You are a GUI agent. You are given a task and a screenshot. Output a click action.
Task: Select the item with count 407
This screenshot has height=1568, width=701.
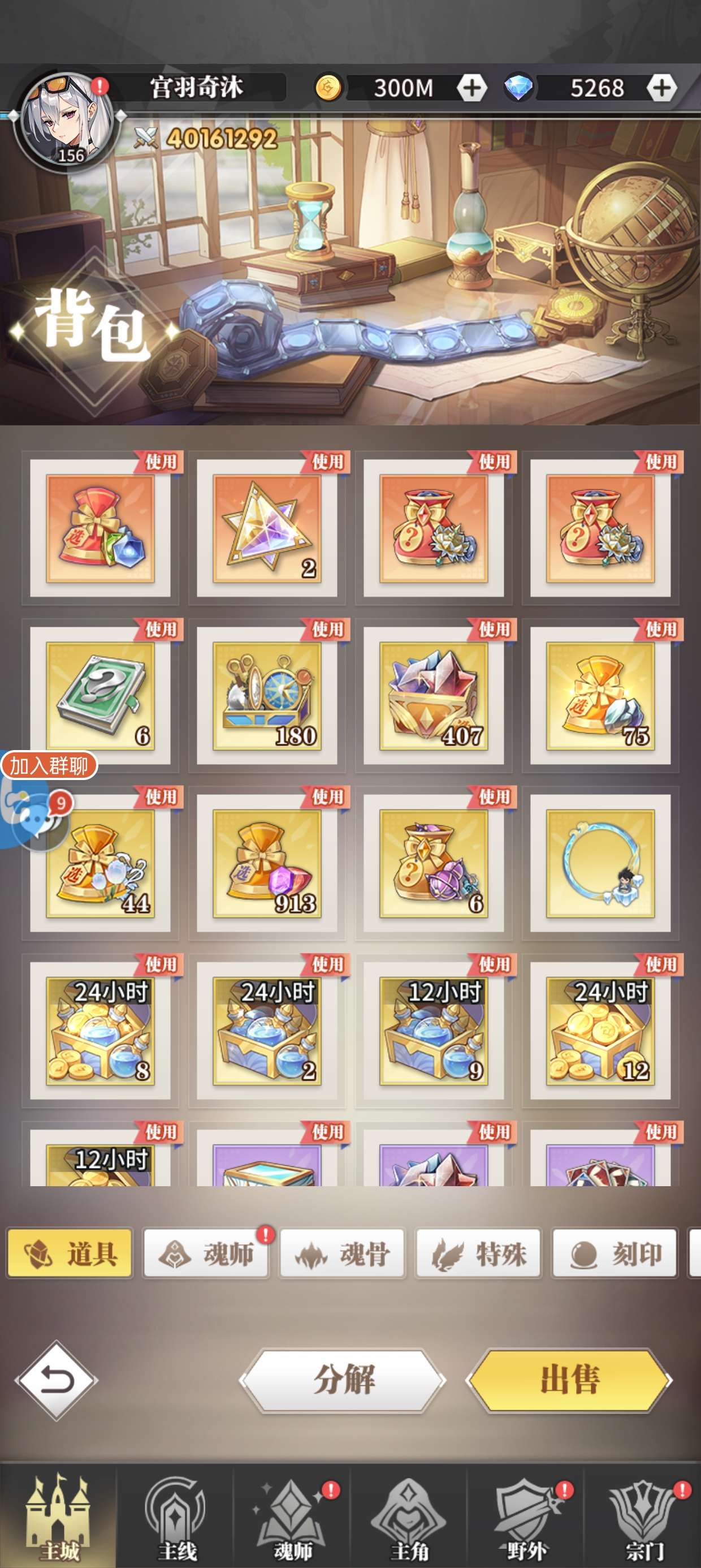coord(434,696)
